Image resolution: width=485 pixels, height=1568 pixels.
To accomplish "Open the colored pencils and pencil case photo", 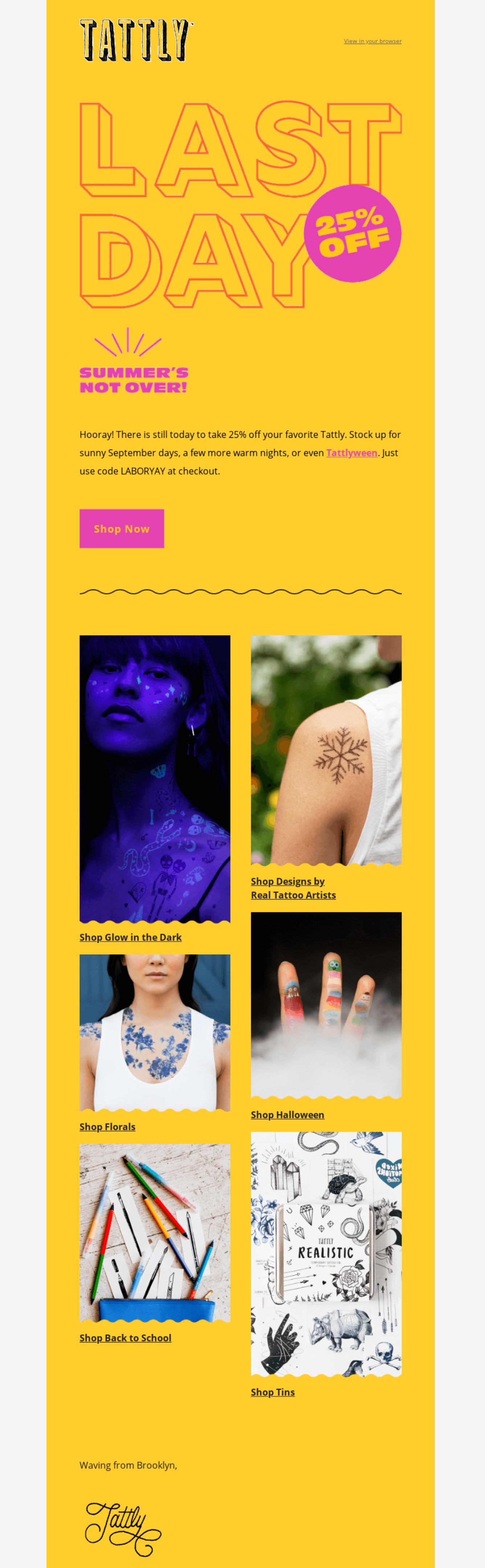I will (x=155, y=1232).
